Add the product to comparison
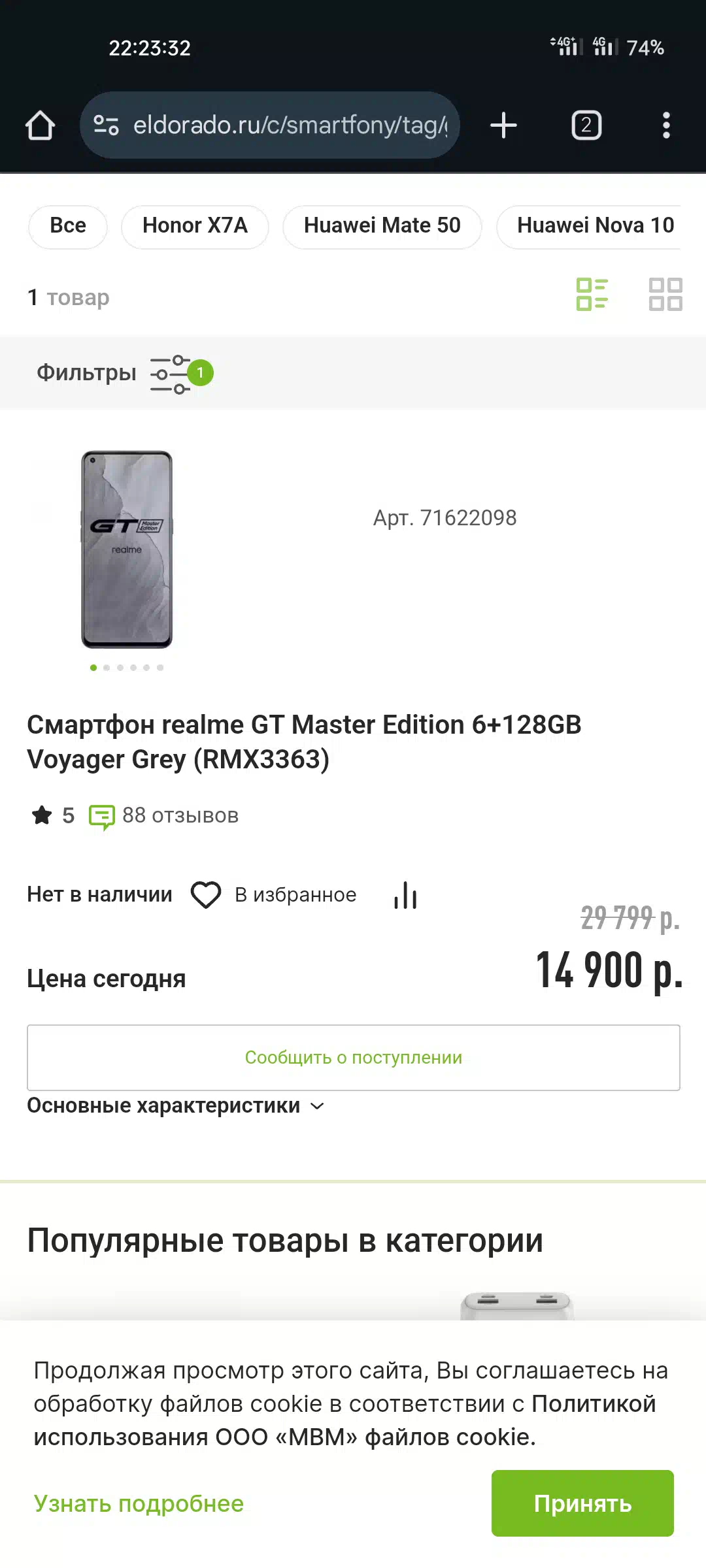Screen dimensions: 706x1568 405,895
